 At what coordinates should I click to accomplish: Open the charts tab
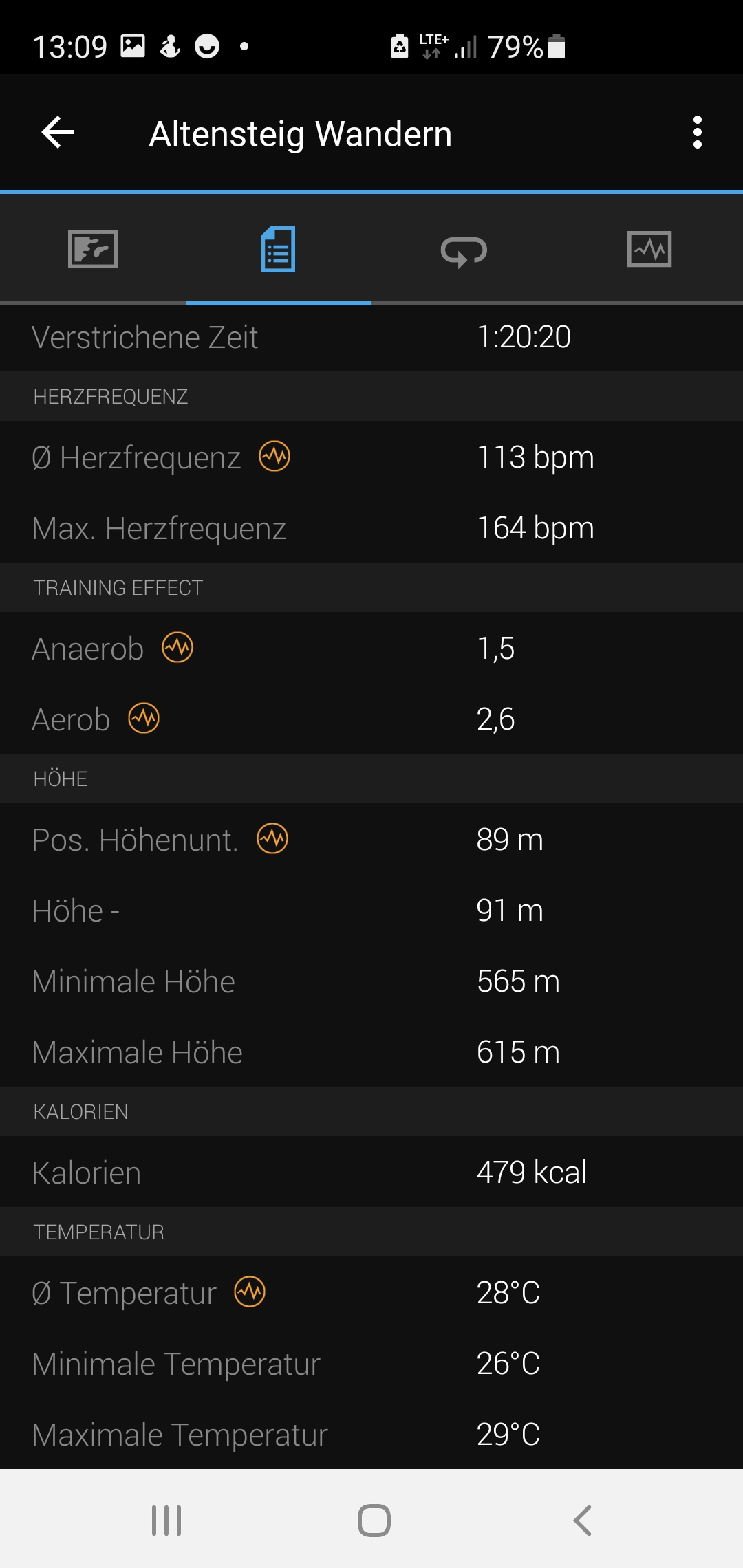(x=649, y=249)
